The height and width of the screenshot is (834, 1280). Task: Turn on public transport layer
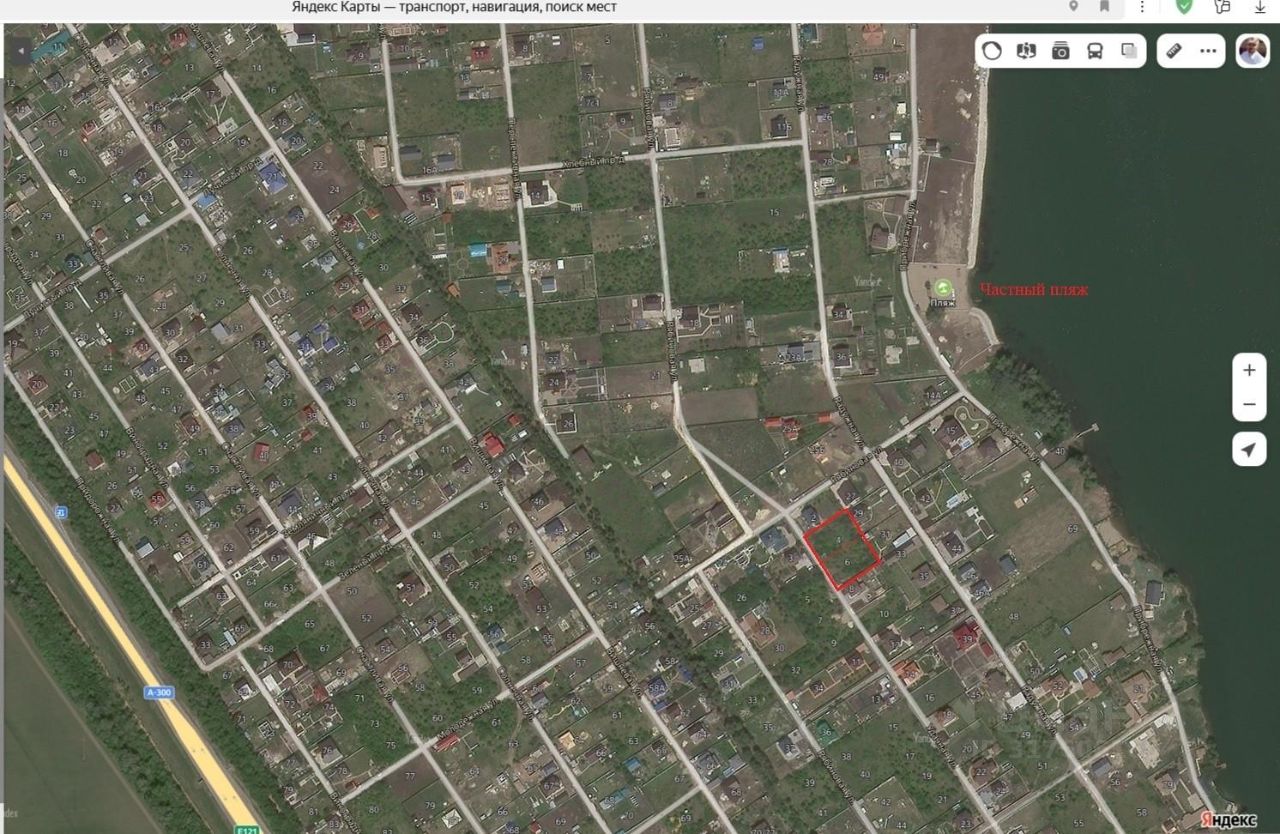coord(1095,51)
